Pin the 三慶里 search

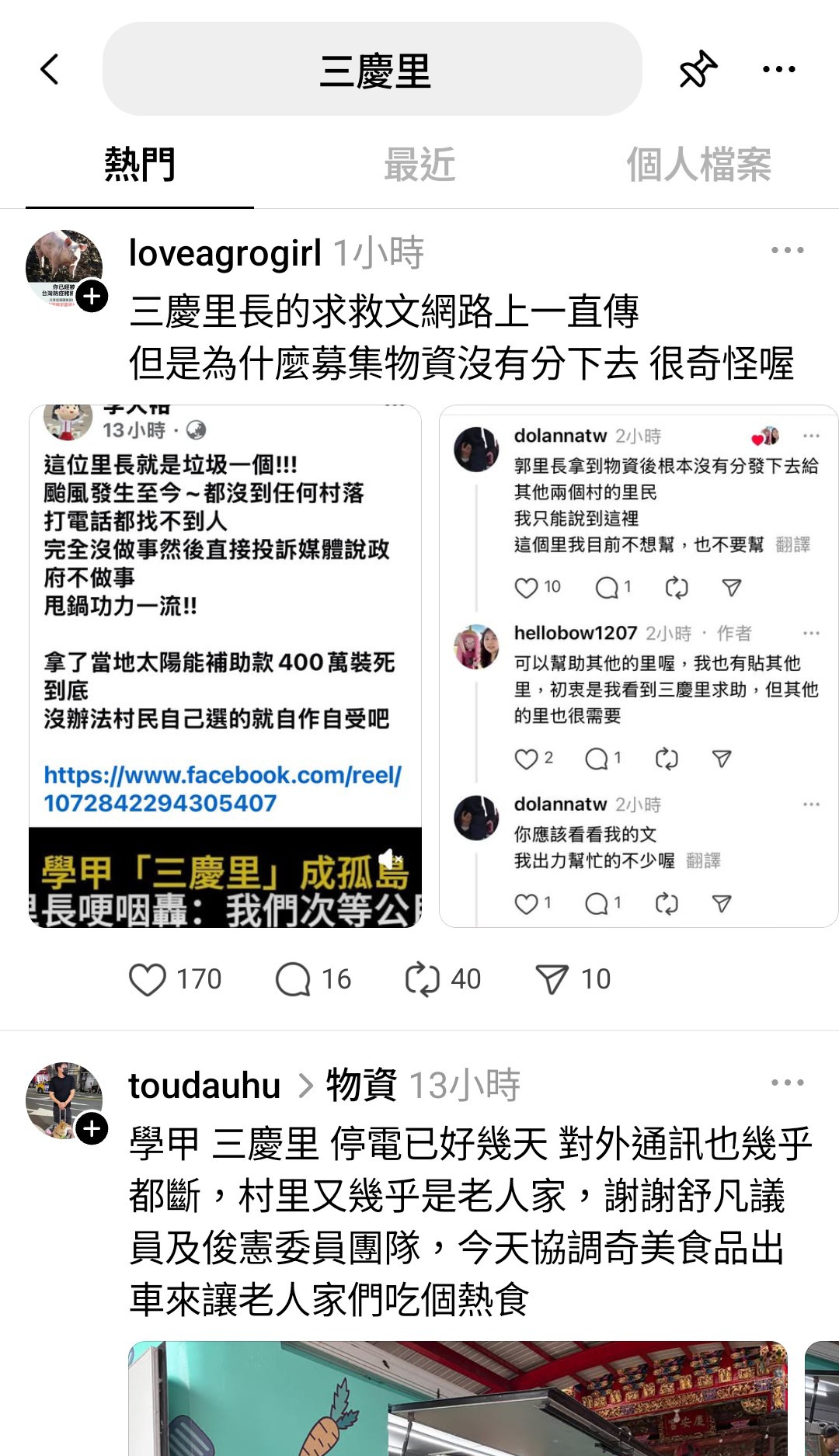[x=697, y=69]
